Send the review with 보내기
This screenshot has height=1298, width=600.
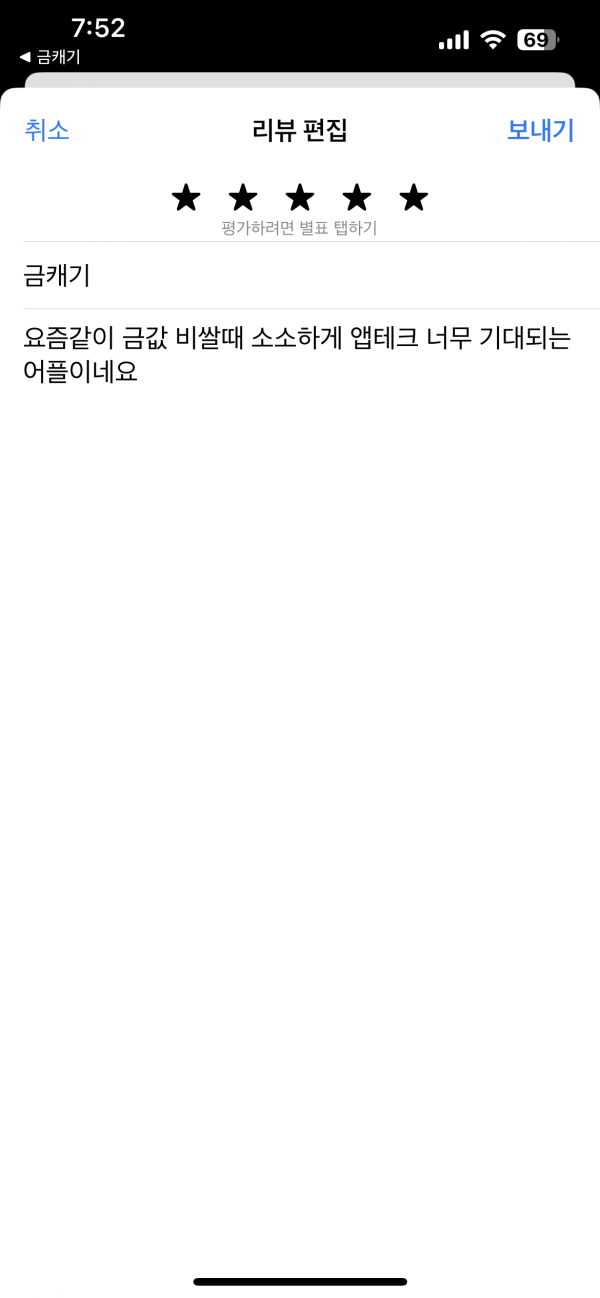[x=541, y=130]
